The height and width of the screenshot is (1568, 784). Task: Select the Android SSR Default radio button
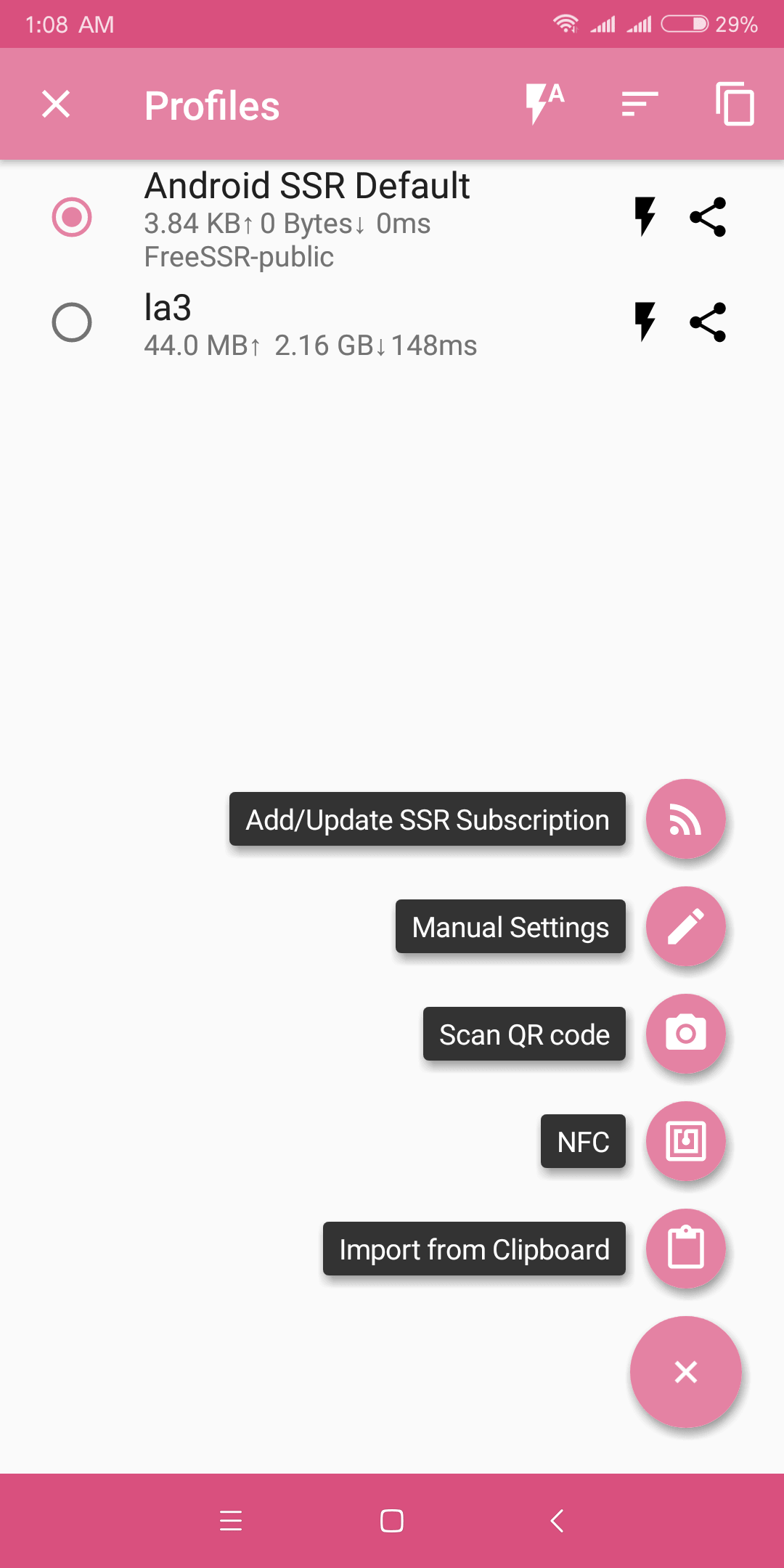point(72,217)
